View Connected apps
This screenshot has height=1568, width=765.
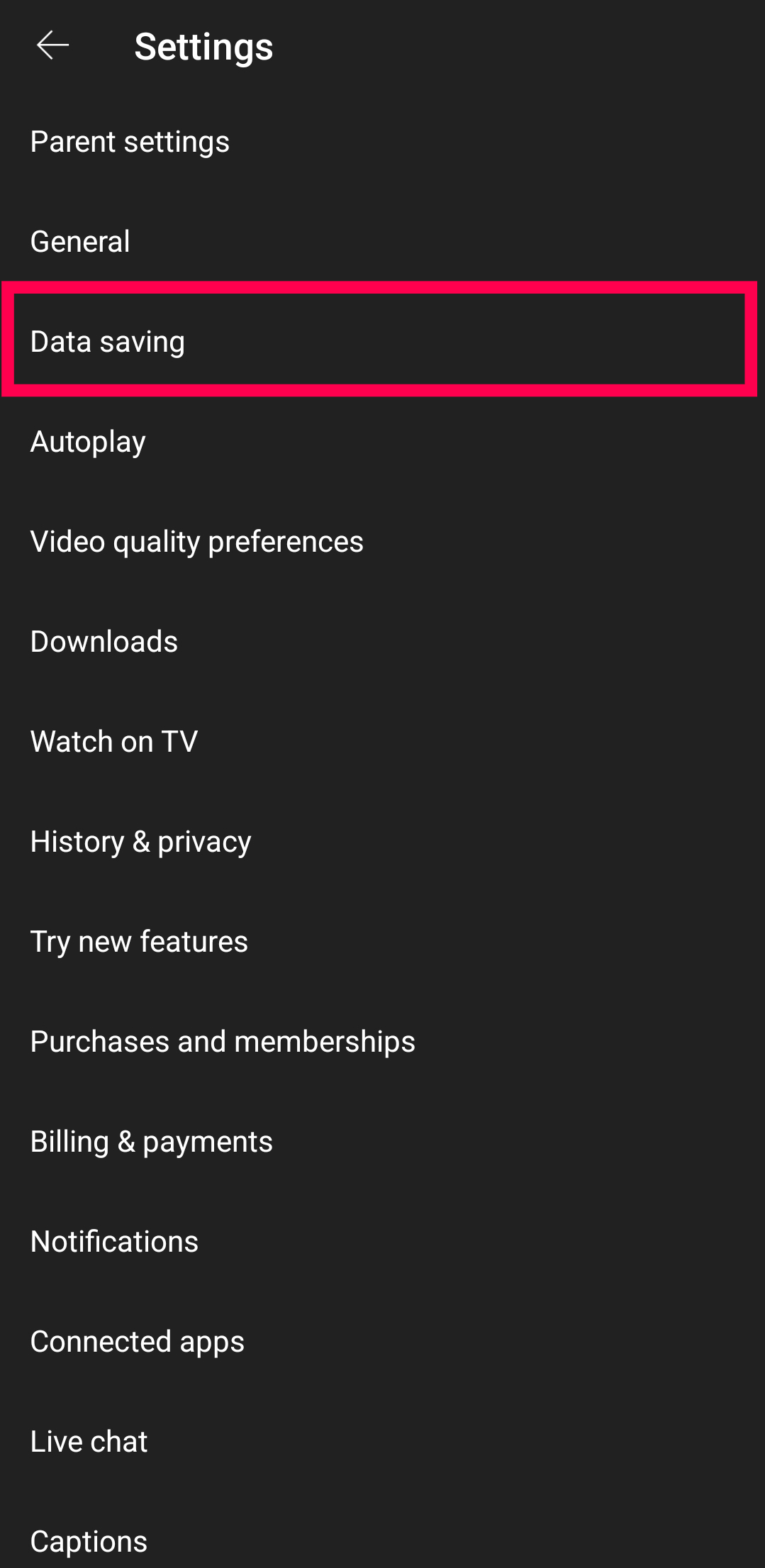(137, 1342)
